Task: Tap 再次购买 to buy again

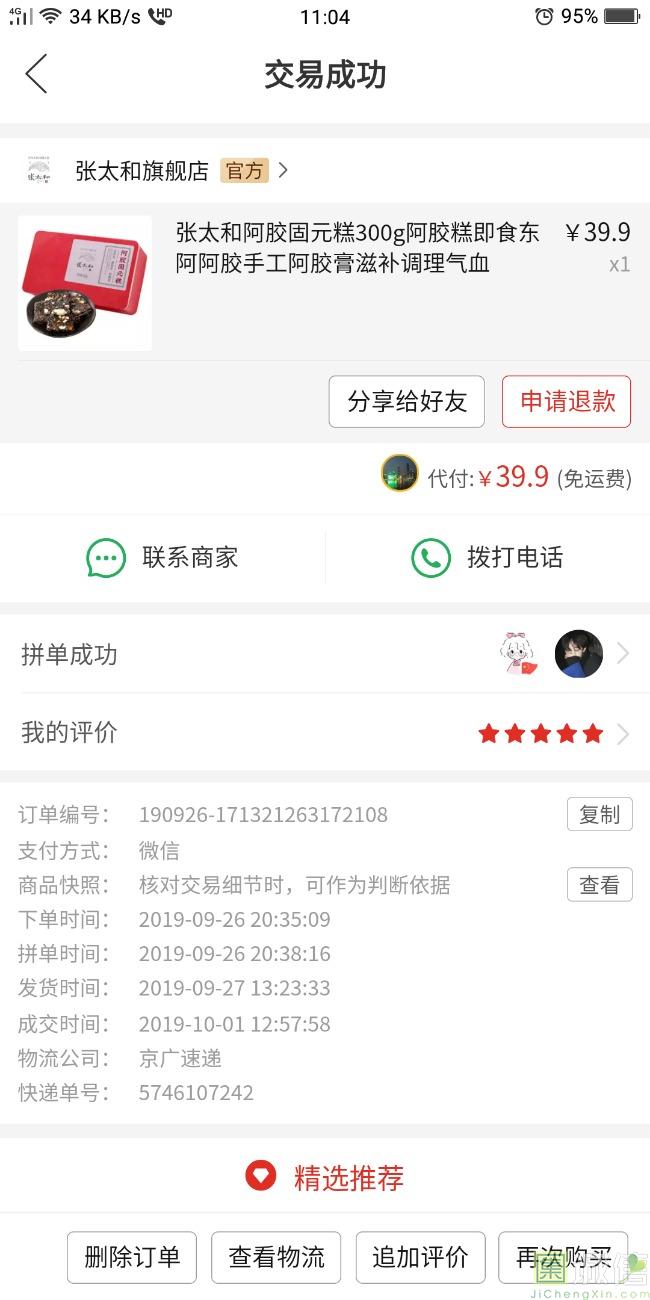Action: (564, 1257)
